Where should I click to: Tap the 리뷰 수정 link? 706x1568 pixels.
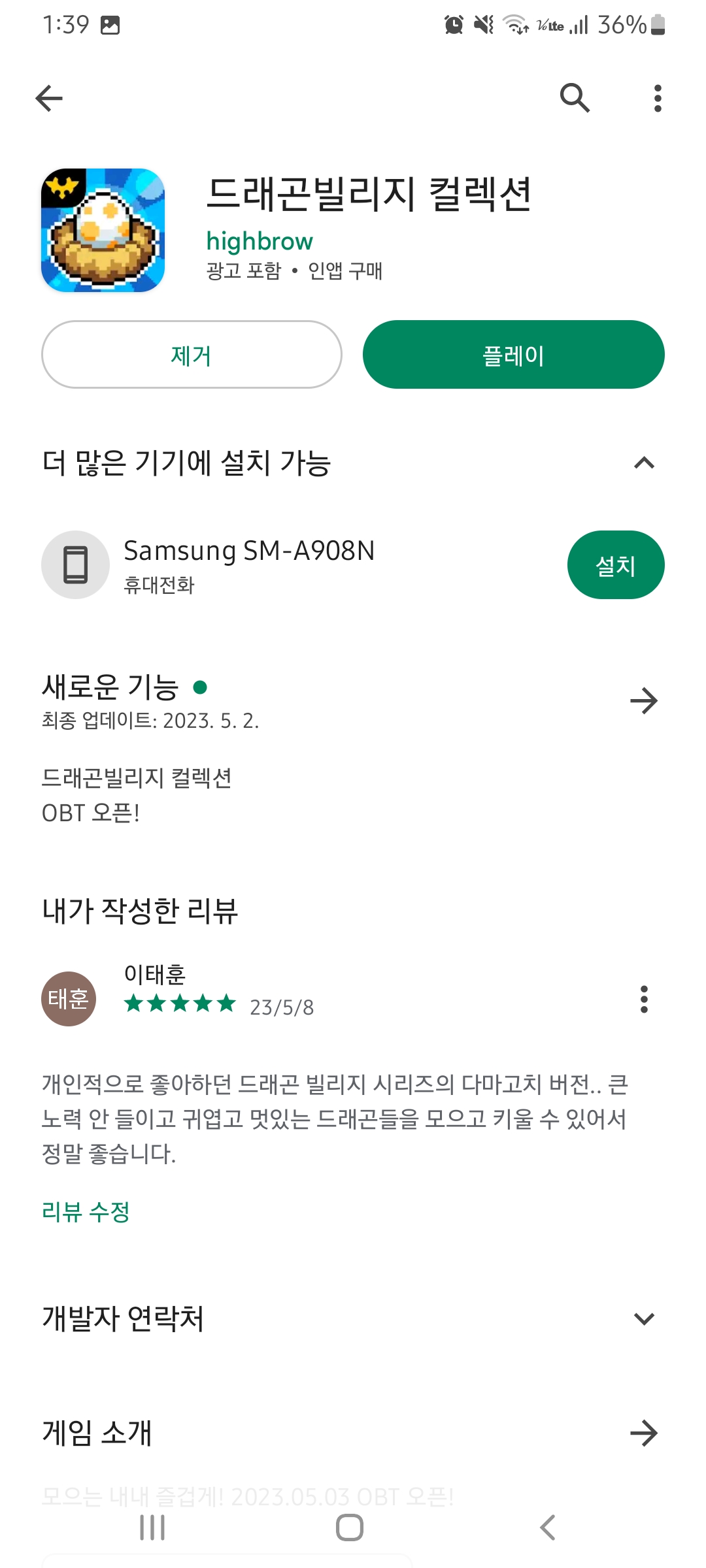(x=86, y=1212)
